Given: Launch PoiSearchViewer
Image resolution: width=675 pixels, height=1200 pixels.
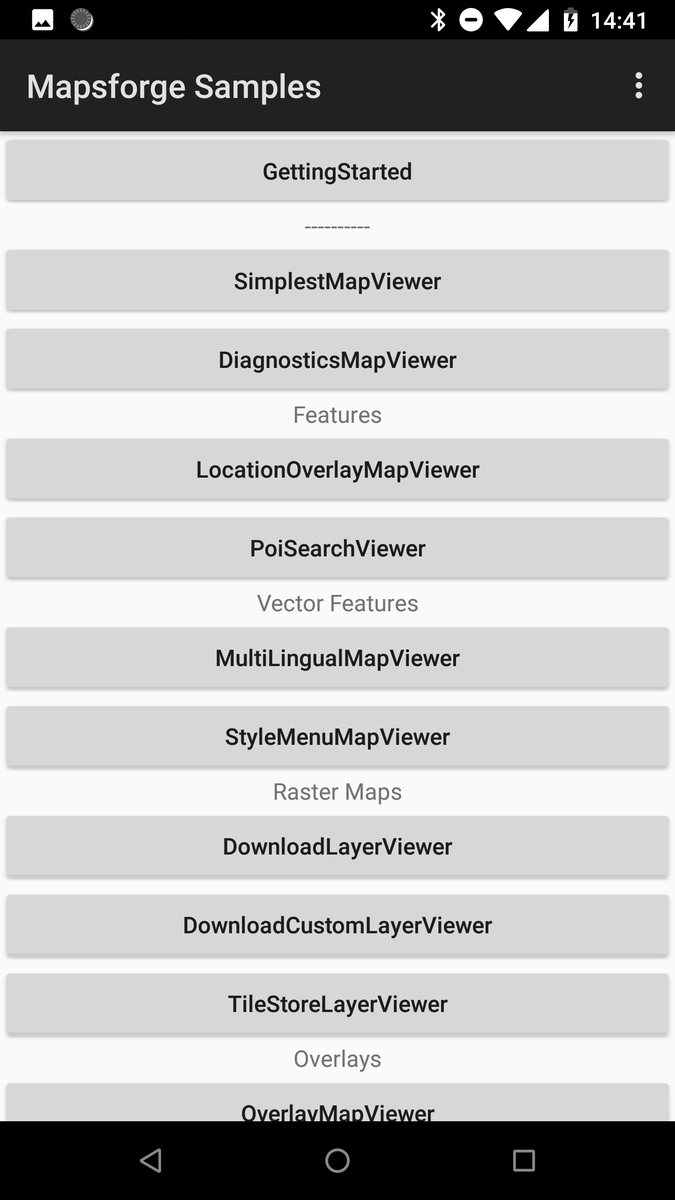Looking at the screenshot, I should tap(337, 548).
